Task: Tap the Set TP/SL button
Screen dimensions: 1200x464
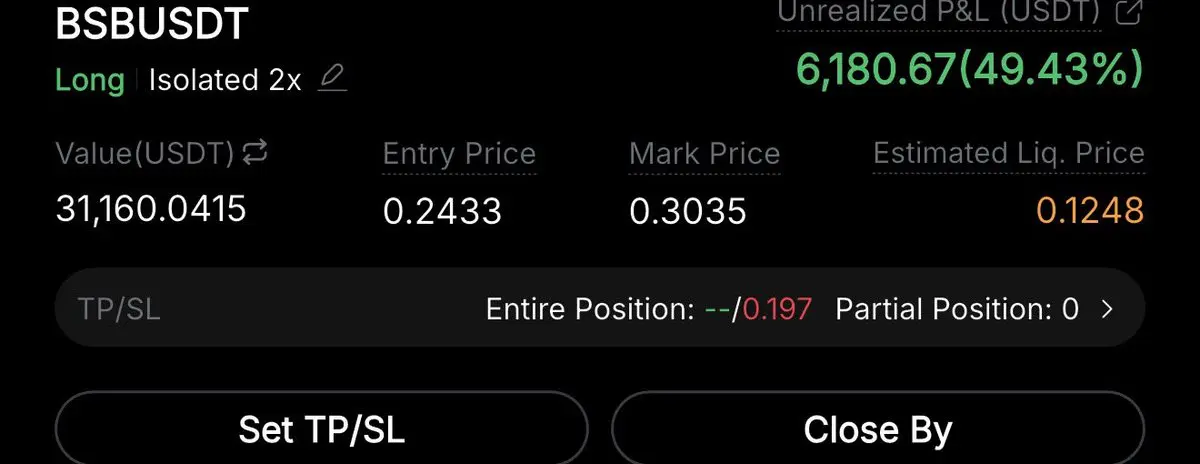Action: pos(321,430)
